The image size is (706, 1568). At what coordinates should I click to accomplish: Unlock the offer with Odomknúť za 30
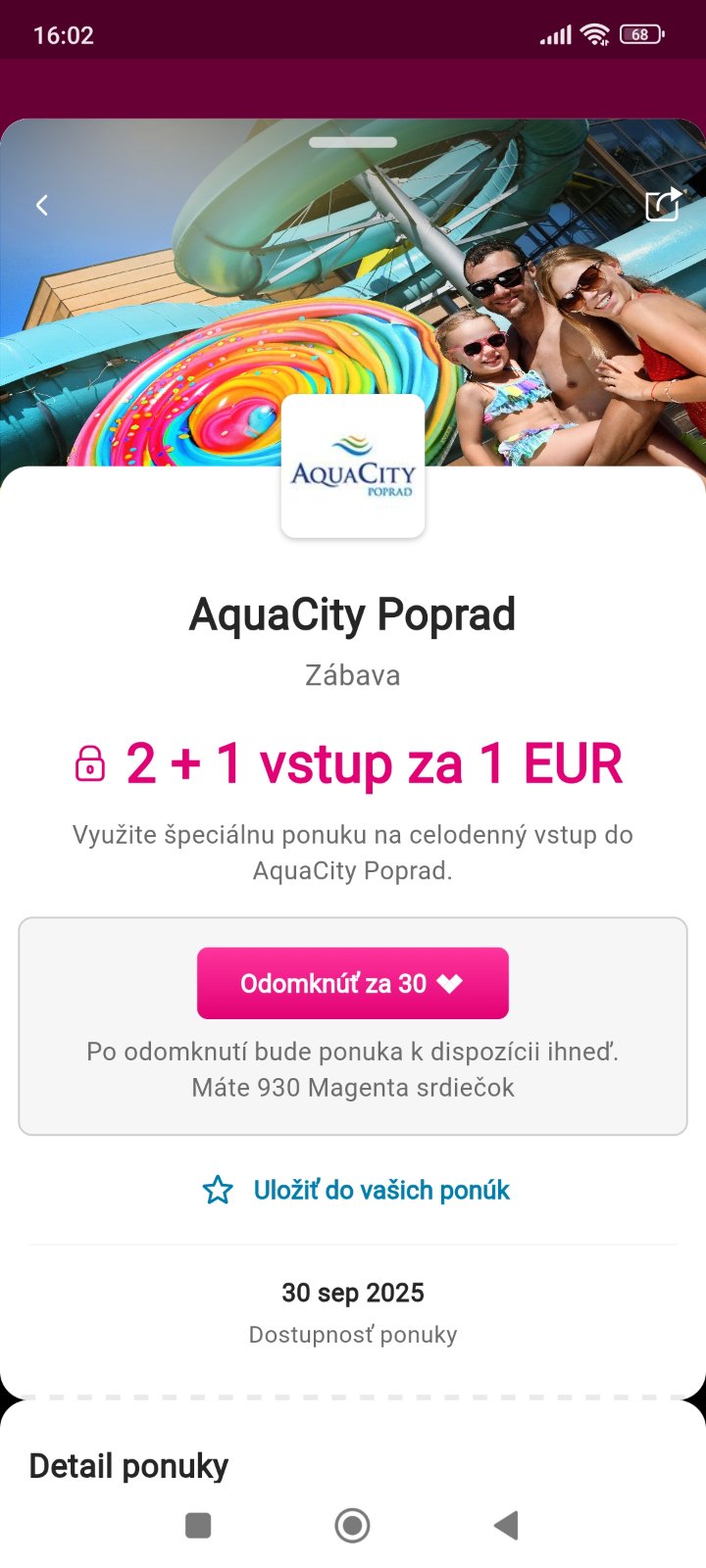click(x=352, y=983)
